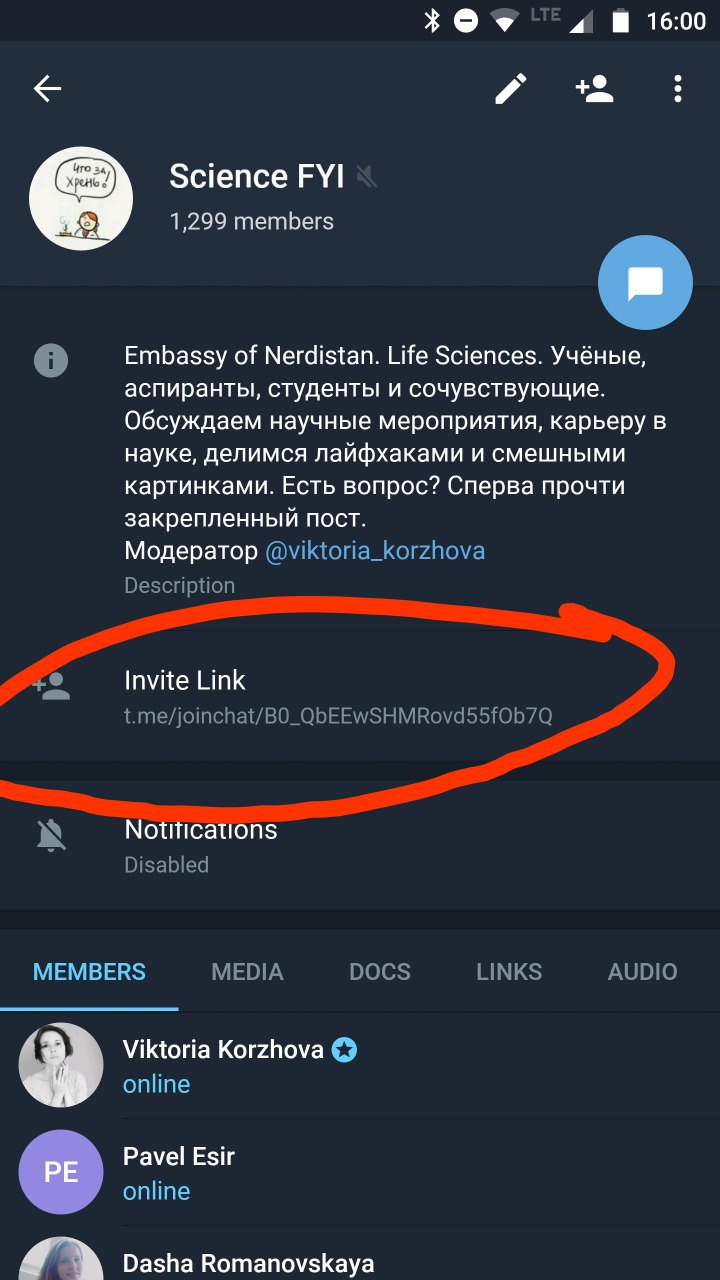Add a member via the person-plus icon
Viewport: 720px width, 1280px height.
pyautogui.click(x=594, y=89)
